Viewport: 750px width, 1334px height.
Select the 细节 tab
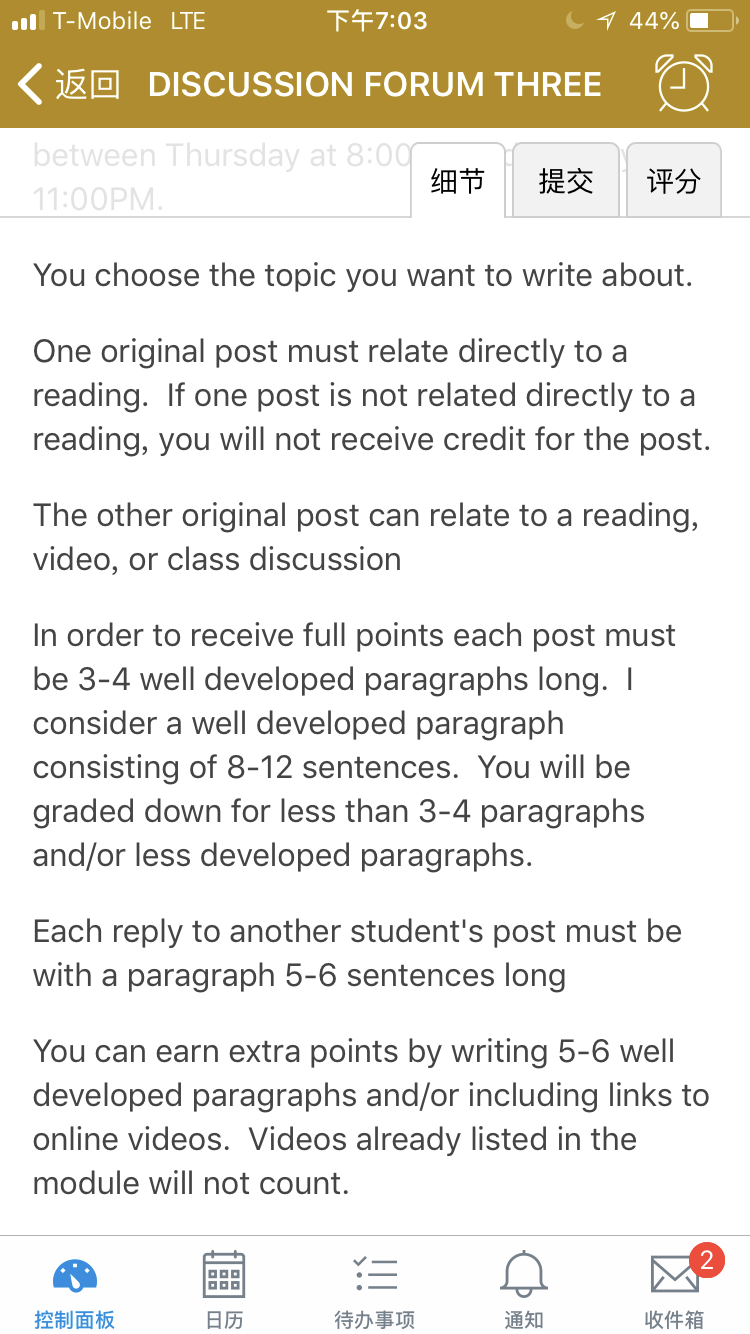click(458, 181)
